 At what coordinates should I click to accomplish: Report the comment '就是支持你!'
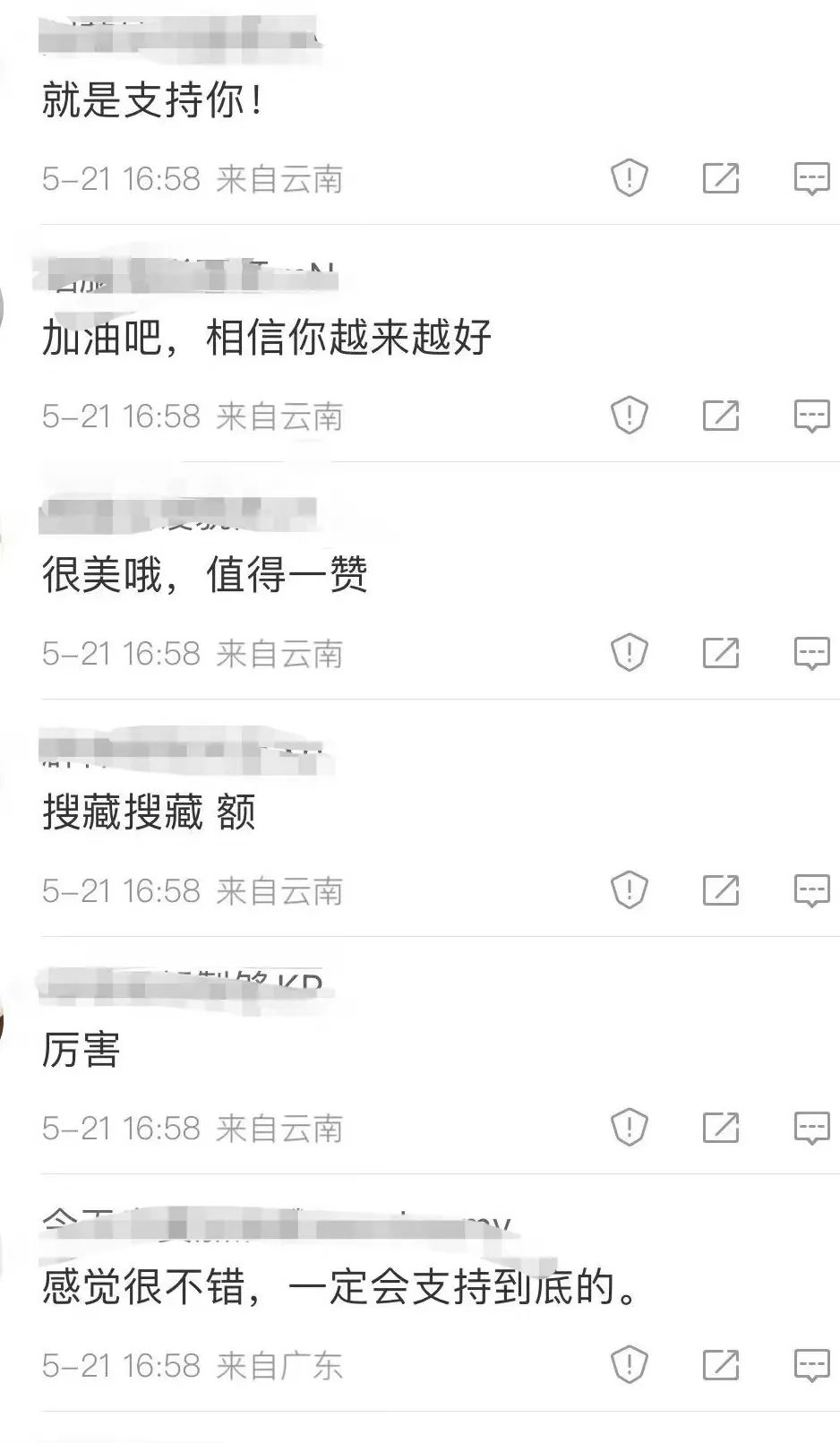click(629, 177)
